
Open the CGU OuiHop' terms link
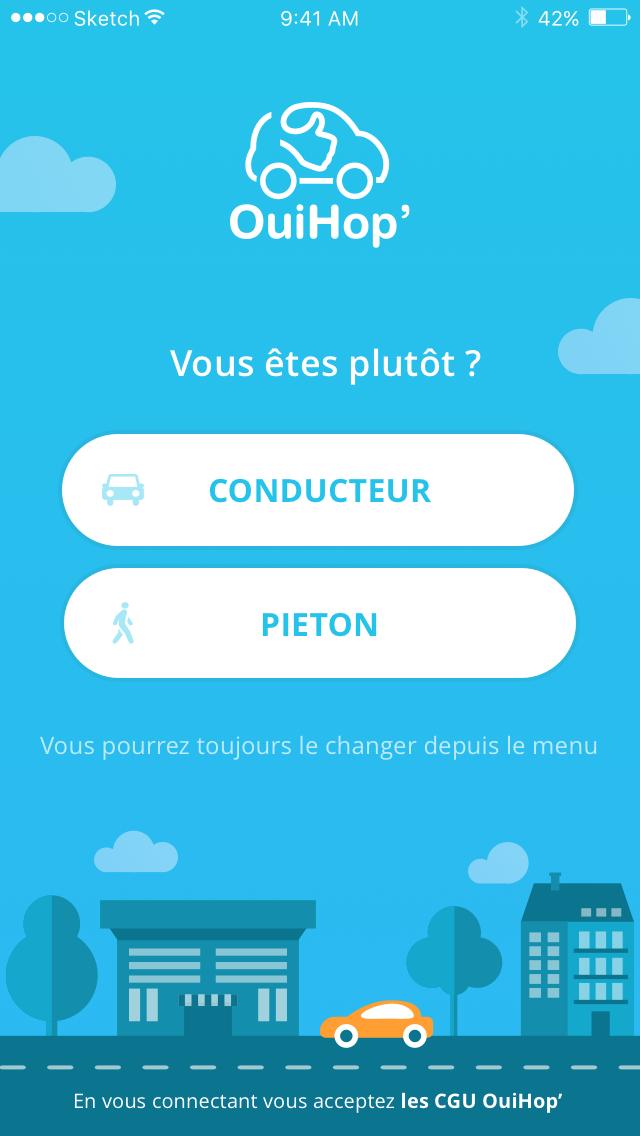(482, 1102)
